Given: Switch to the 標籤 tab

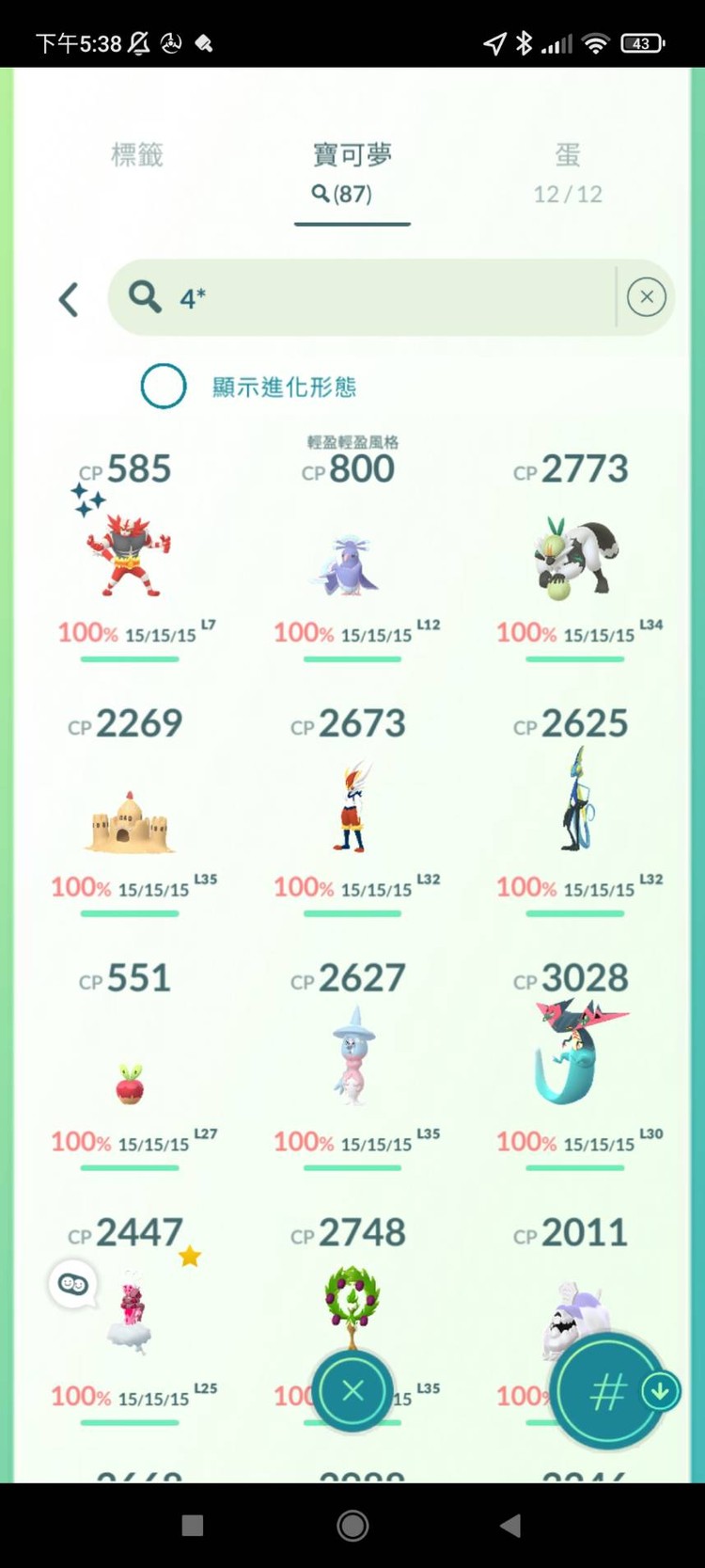Looking at the screenshot, I should tap(137, 155).
